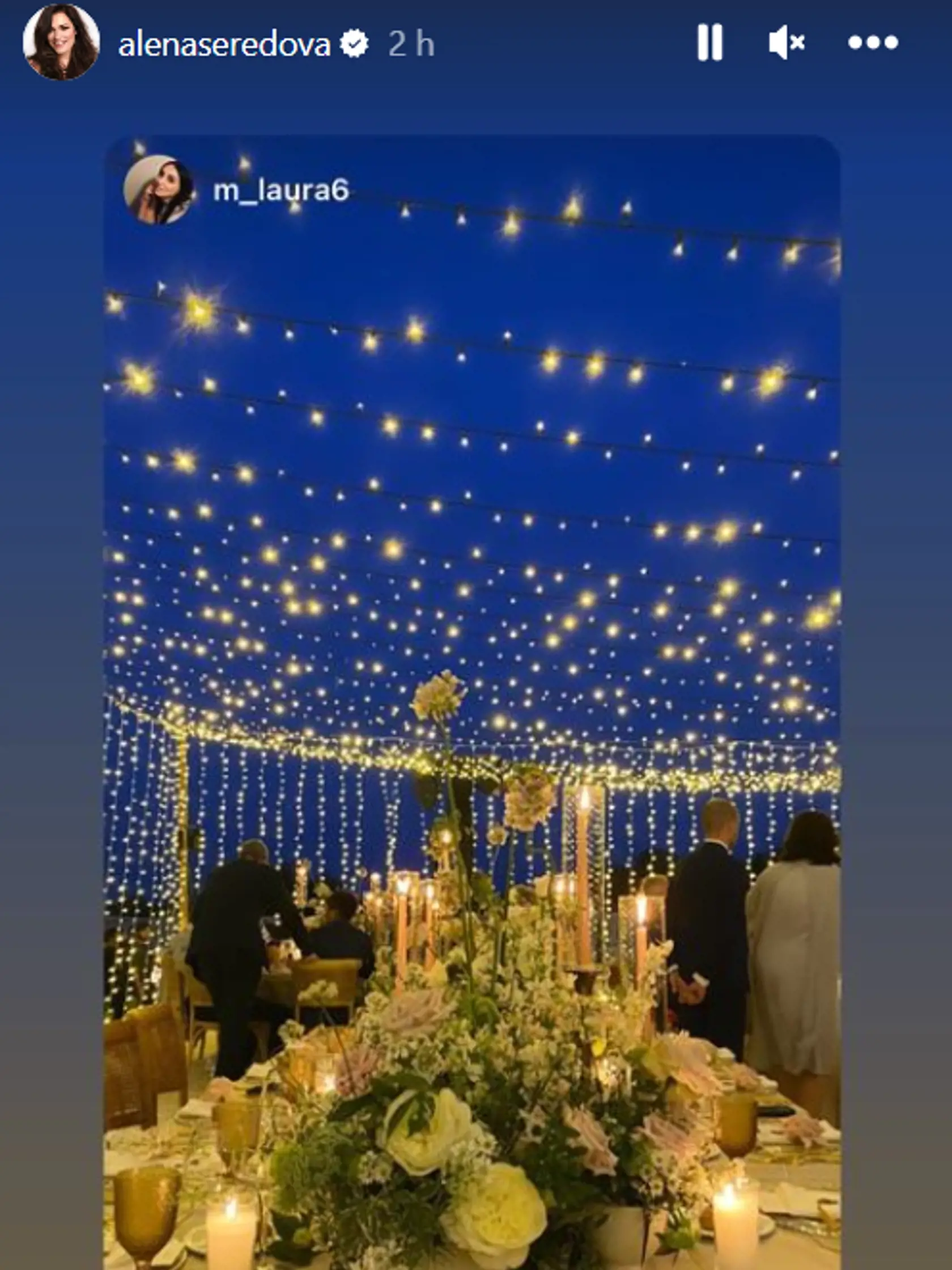Open the three-dot options menu
The height and width of the screenshot is (1270, 952).
(x=873, y=43)
